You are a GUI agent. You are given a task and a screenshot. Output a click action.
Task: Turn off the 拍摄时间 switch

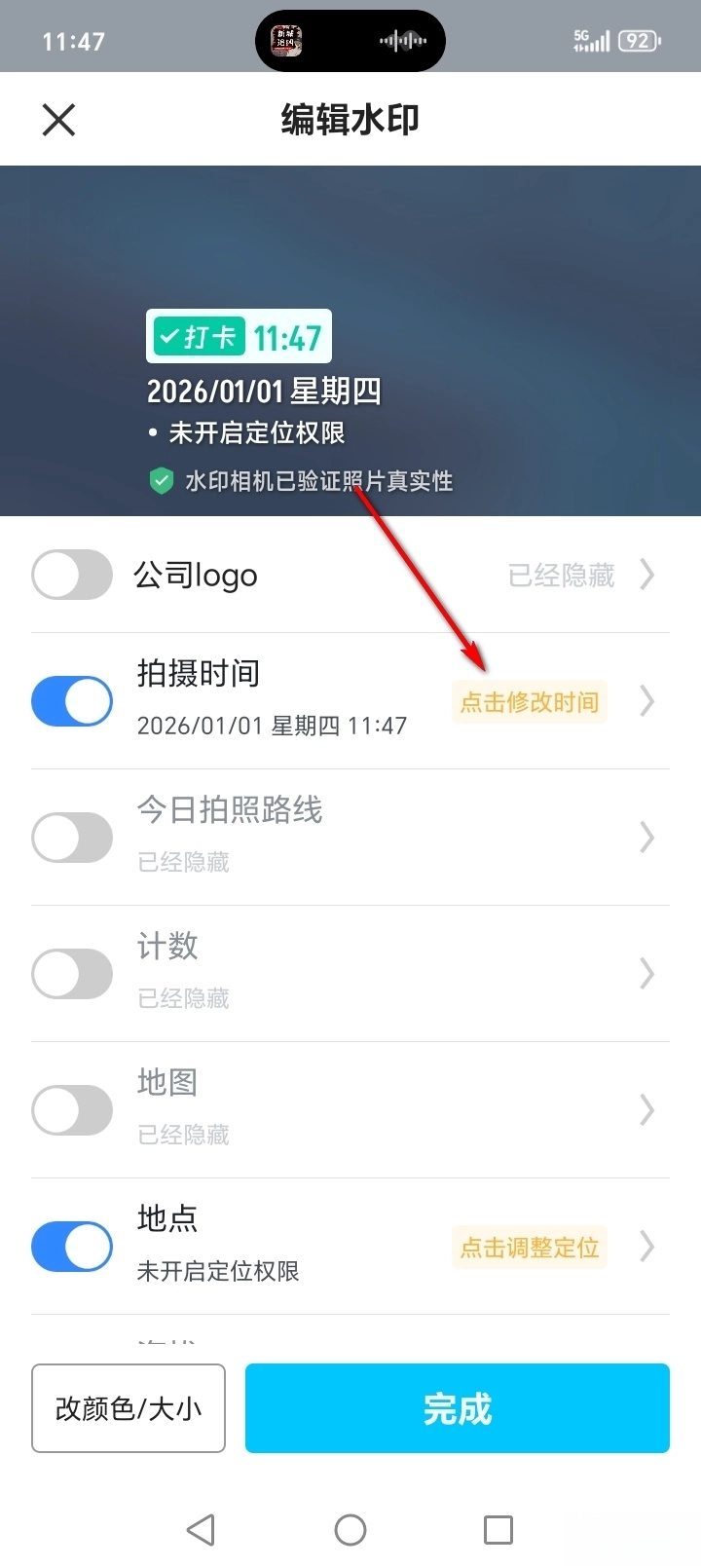[x=72, y=701]
